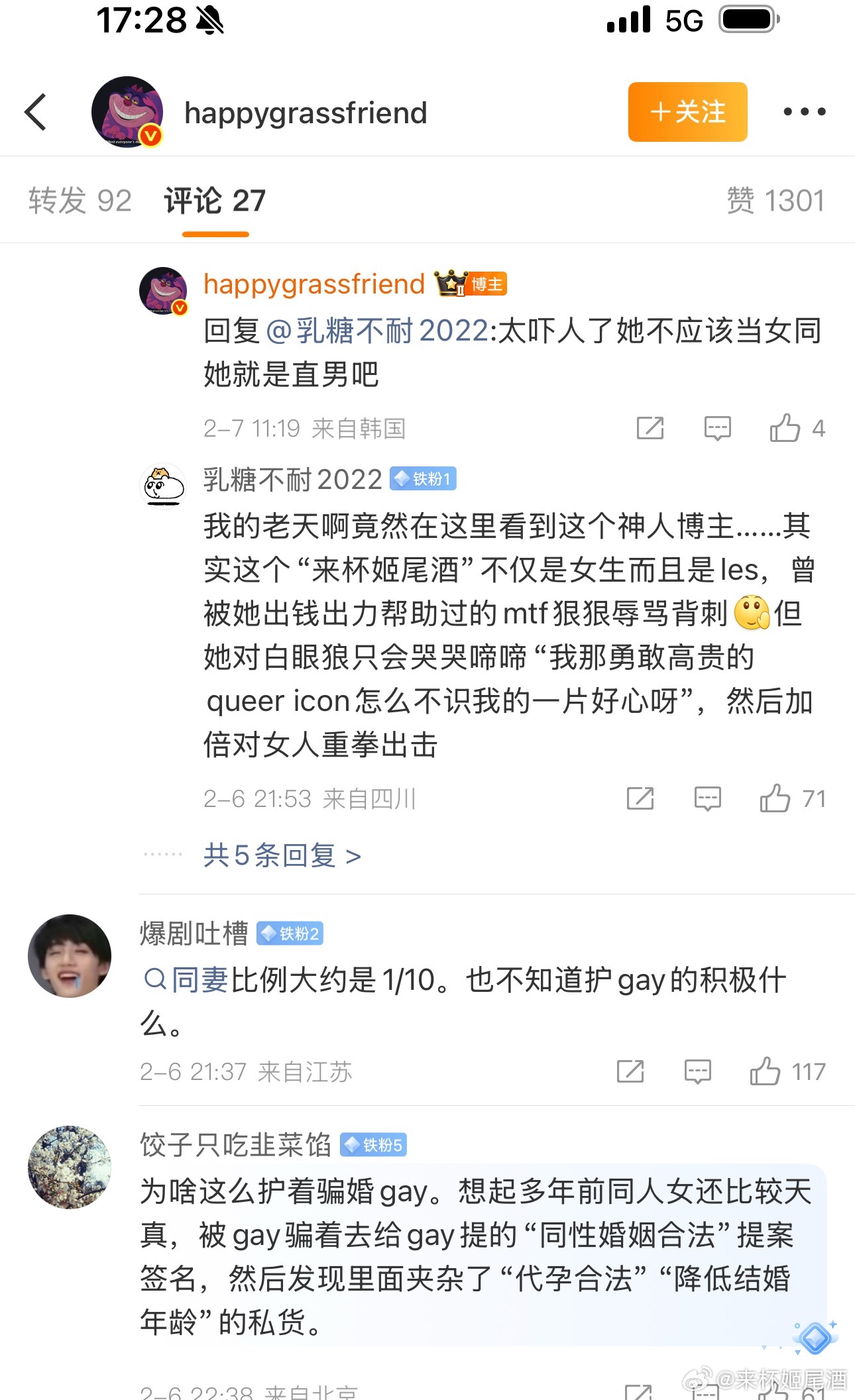Reply to 爆剧吐槽's comment
The height and width of the screenshot is (1400, 855).
pyautogui.click(x=697, y=1071)
